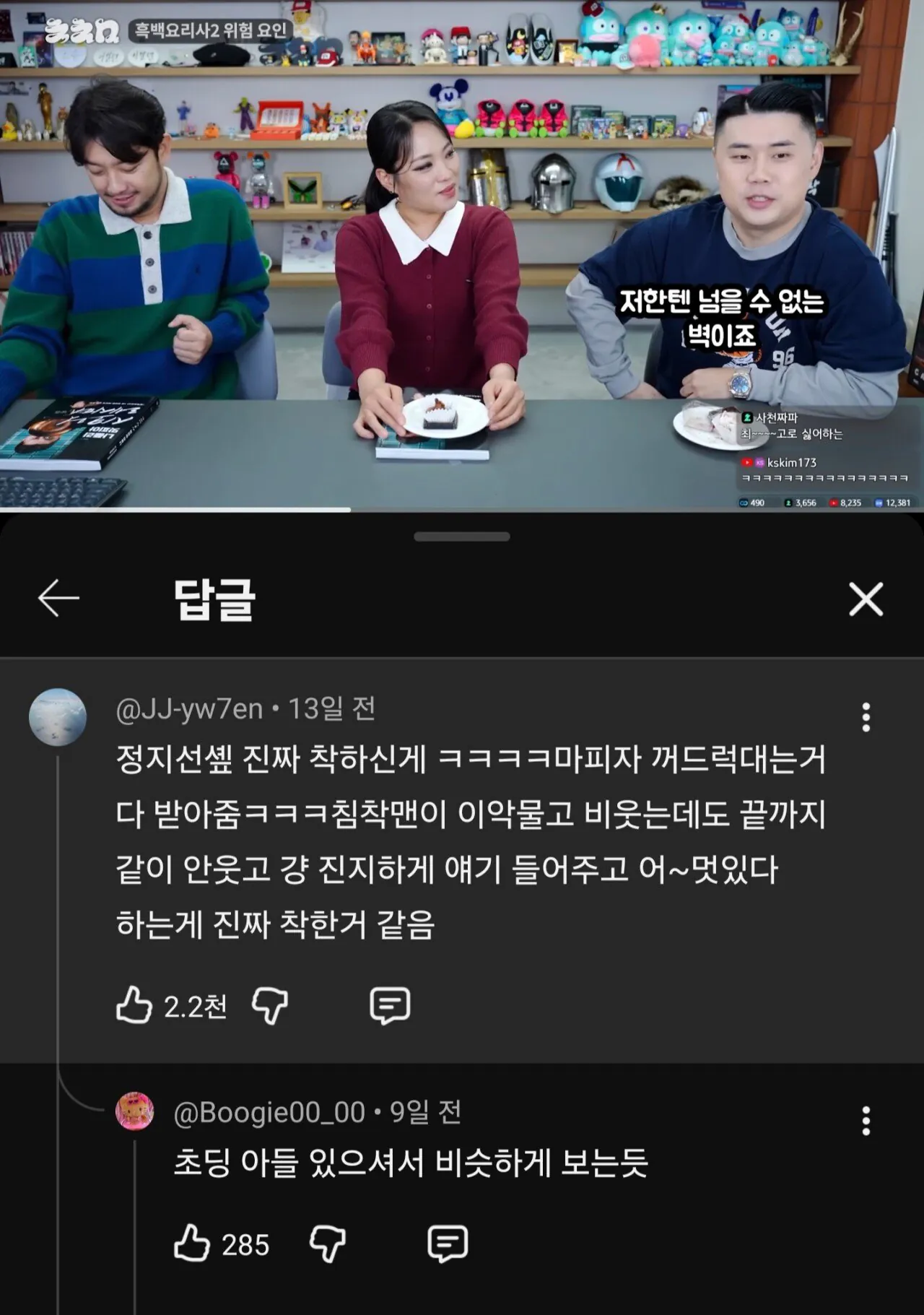Reply to @JJ-yw7en's comment

click(390, 1005)
